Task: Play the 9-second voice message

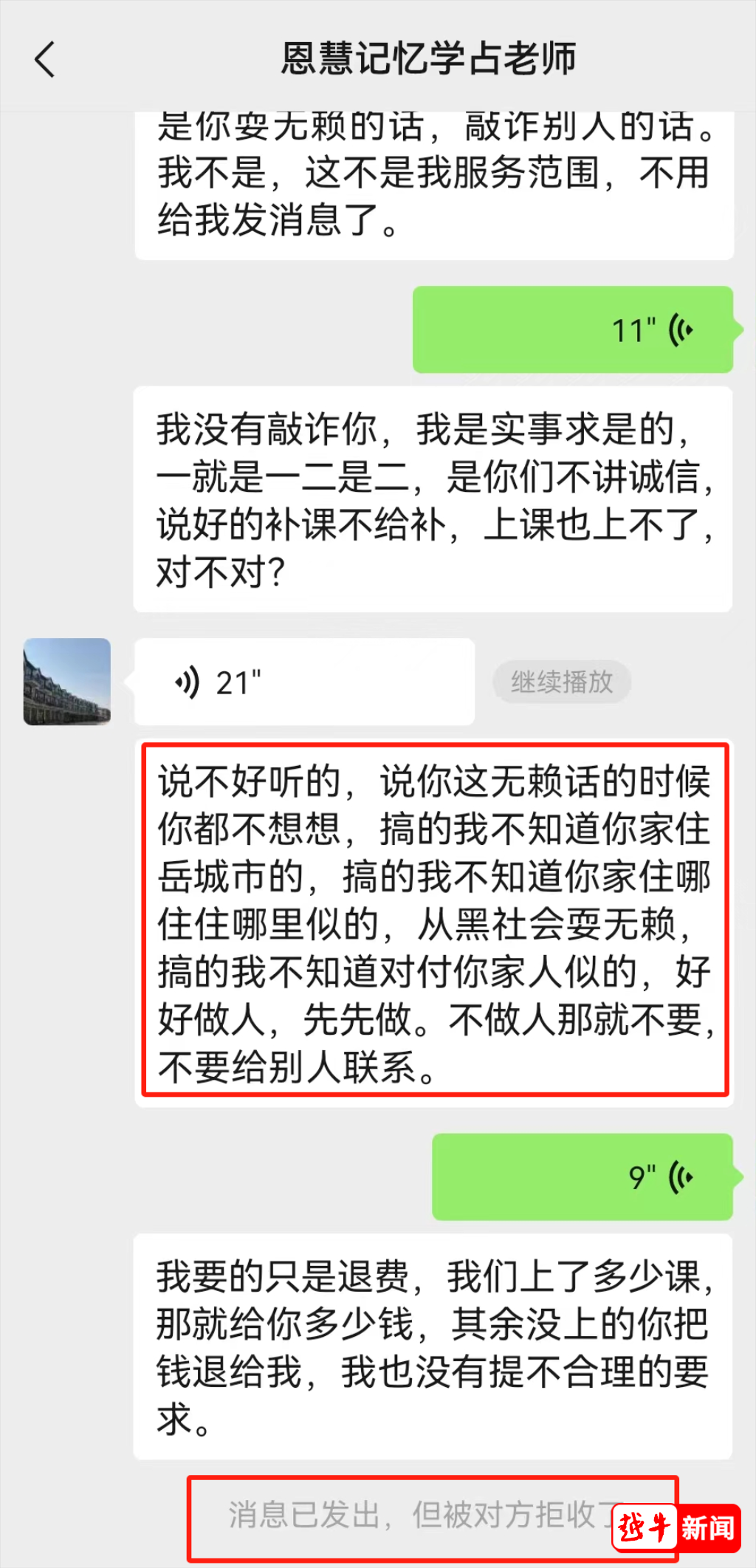Action: 582,1177
